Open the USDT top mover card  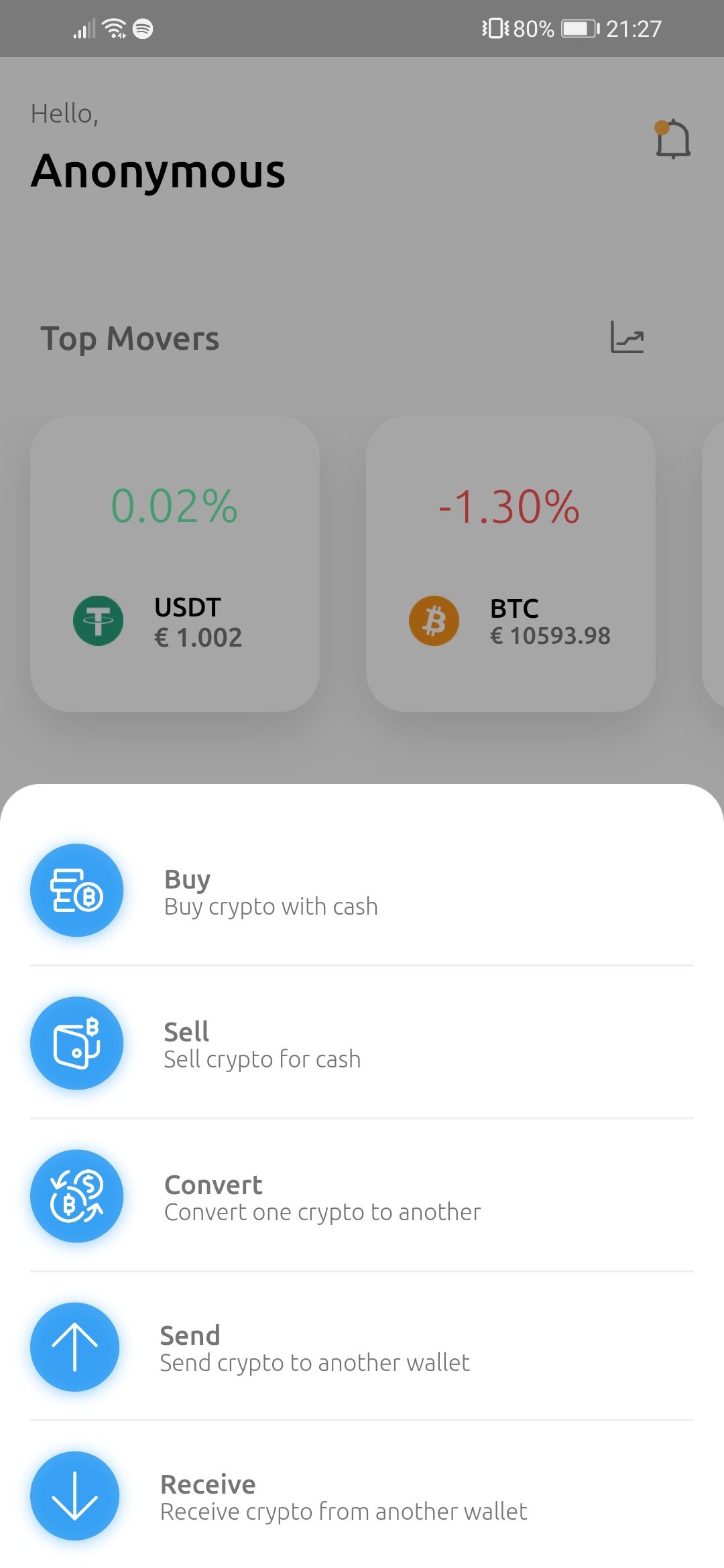(x=175, y=564)
